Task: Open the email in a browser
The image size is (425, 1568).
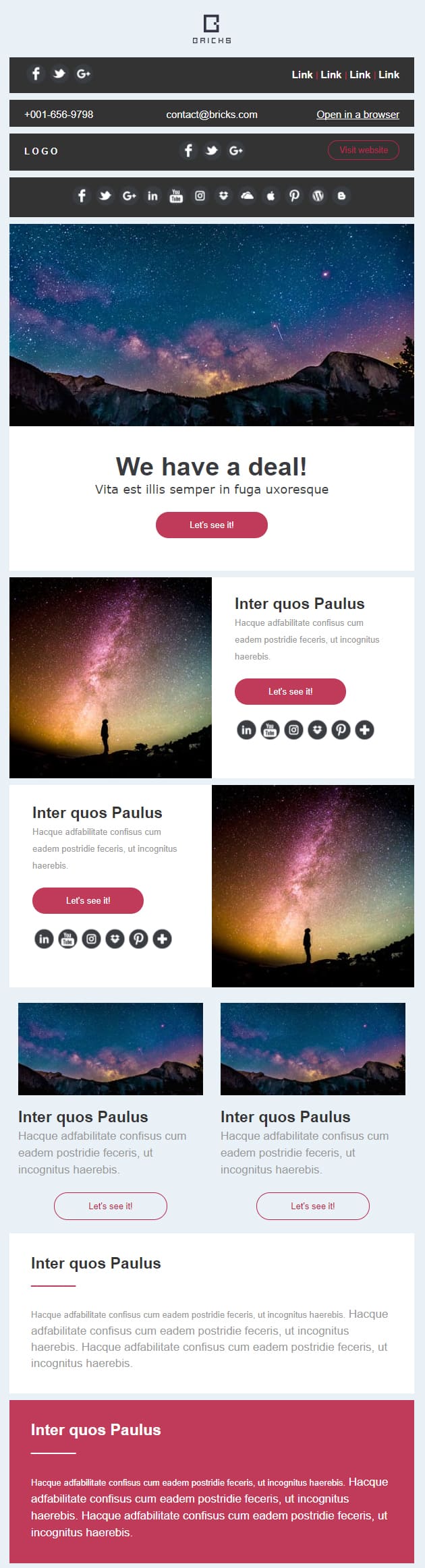Action: pos(358,115)
